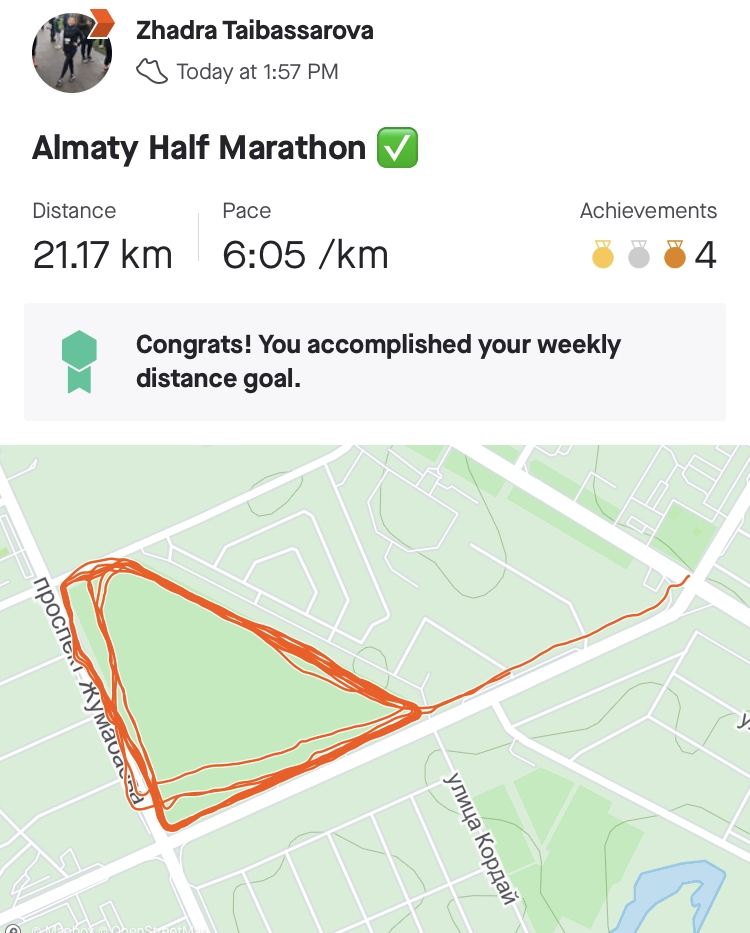This screenshot has width=750, height=933.
Task: View the 4 achievements medals
Action: 654,255
